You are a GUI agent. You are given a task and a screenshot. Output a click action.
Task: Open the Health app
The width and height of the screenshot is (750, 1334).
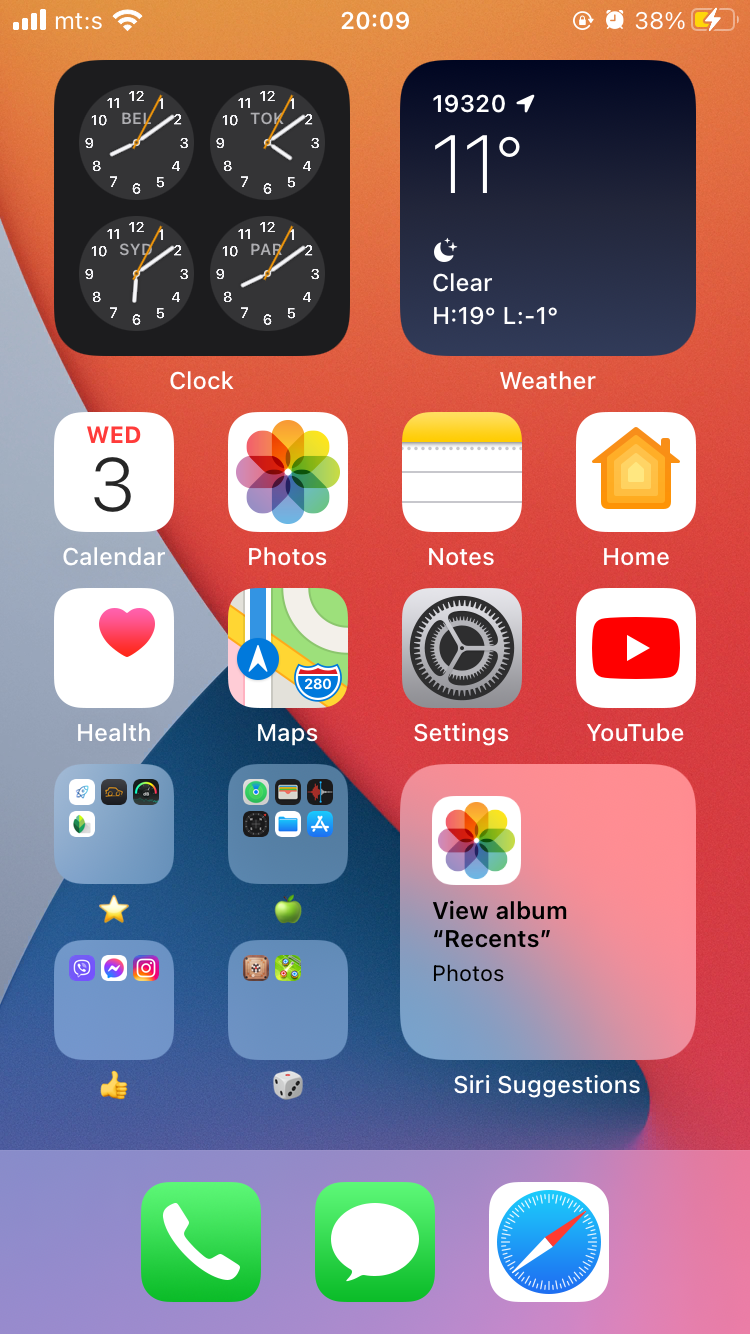click(x=114, y=648)
